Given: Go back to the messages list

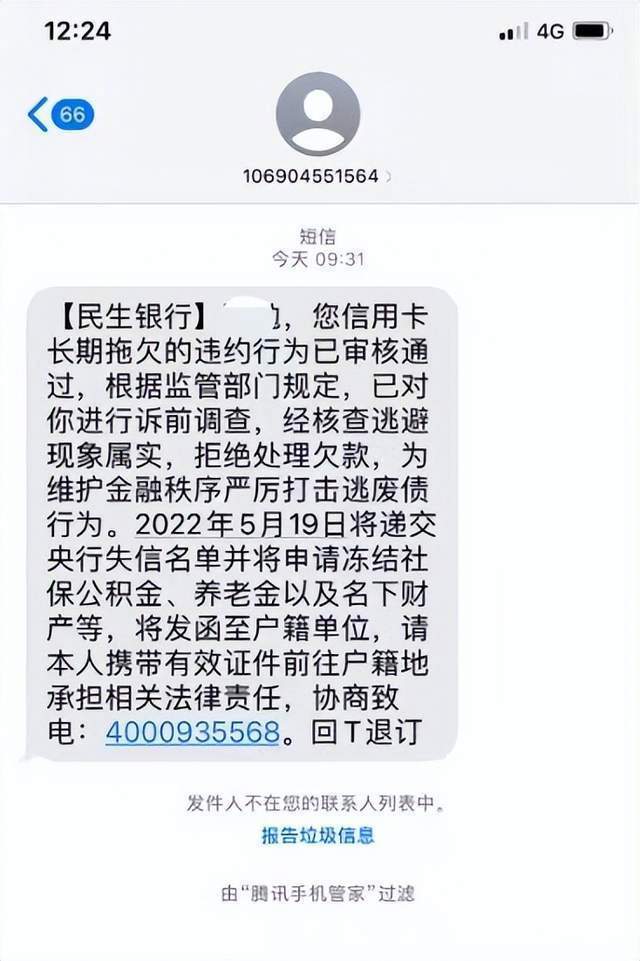Looking at the screenshot, I should [58, 115].
